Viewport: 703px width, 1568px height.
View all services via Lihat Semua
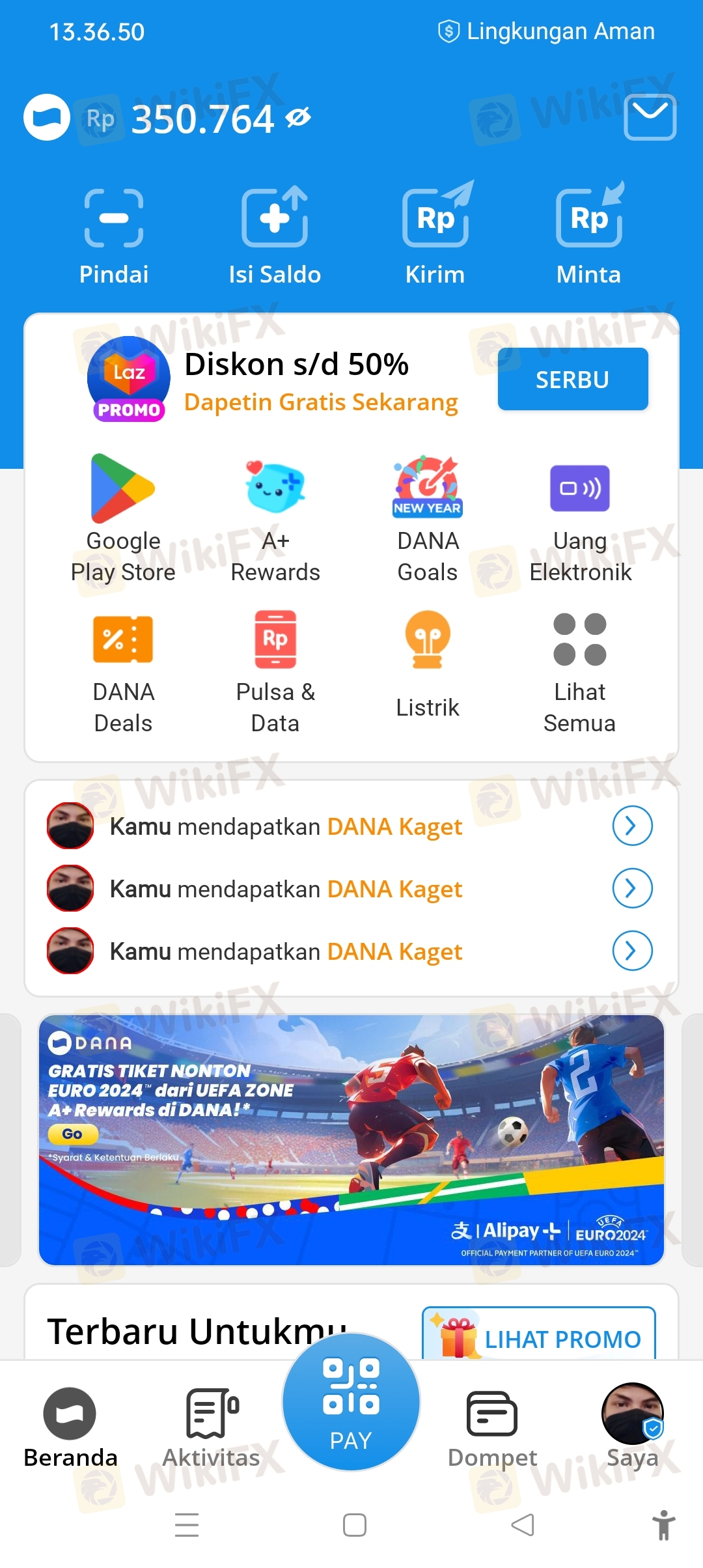click(x=580, y=671)
